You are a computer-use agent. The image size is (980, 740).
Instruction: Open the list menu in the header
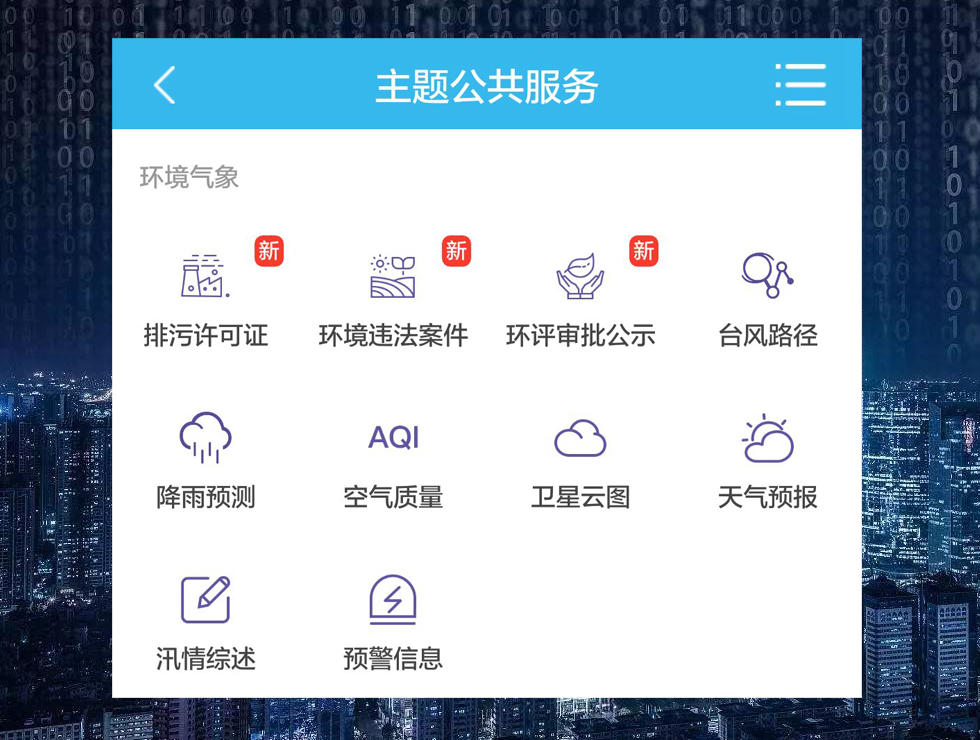[800, 86]
